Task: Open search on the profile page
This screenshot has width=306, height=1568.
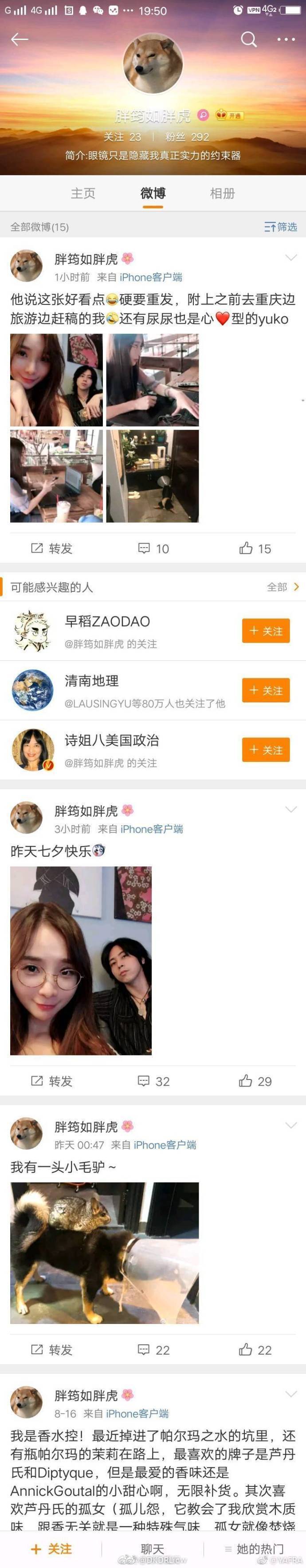Action: (248, 39)
